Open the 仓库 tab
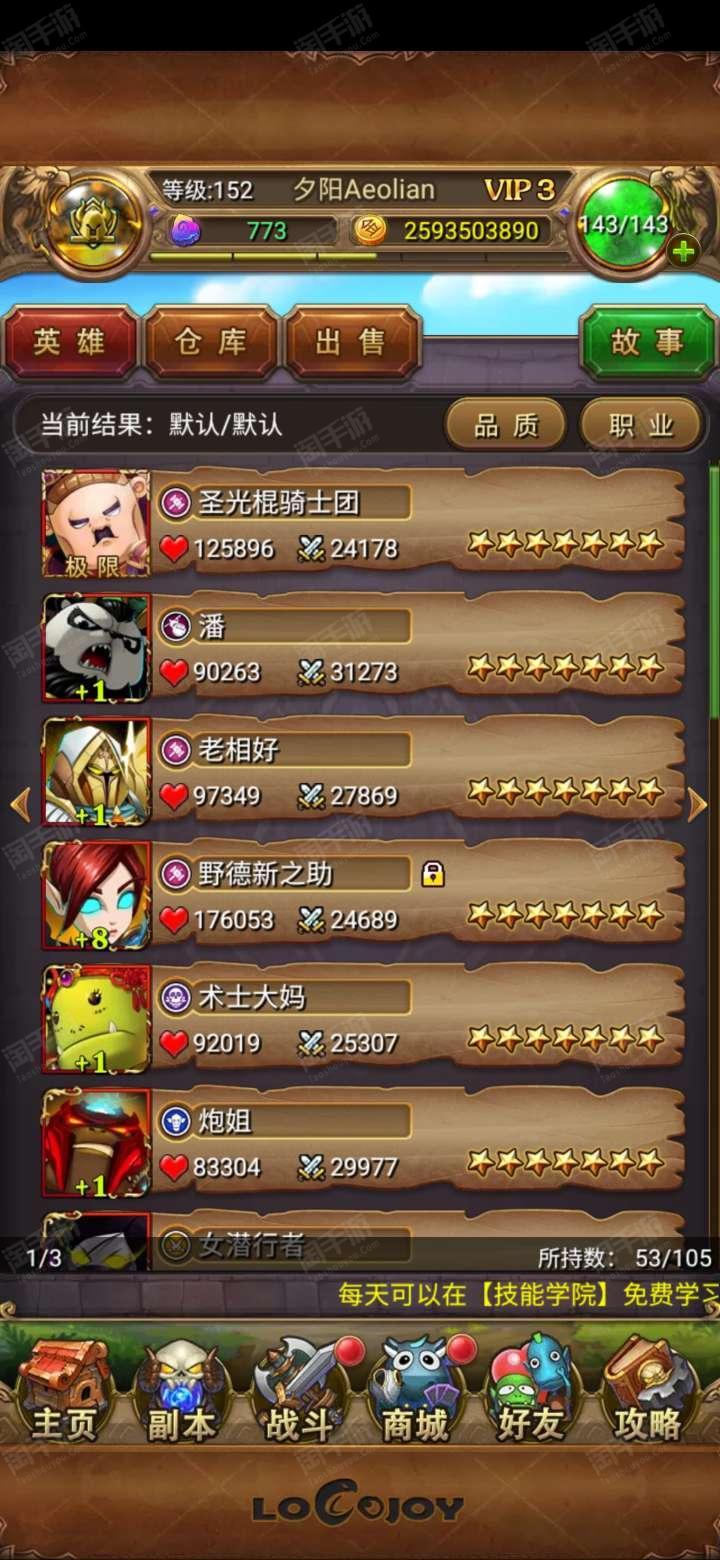The image size is (720, 1560). [x=211, y=343]
